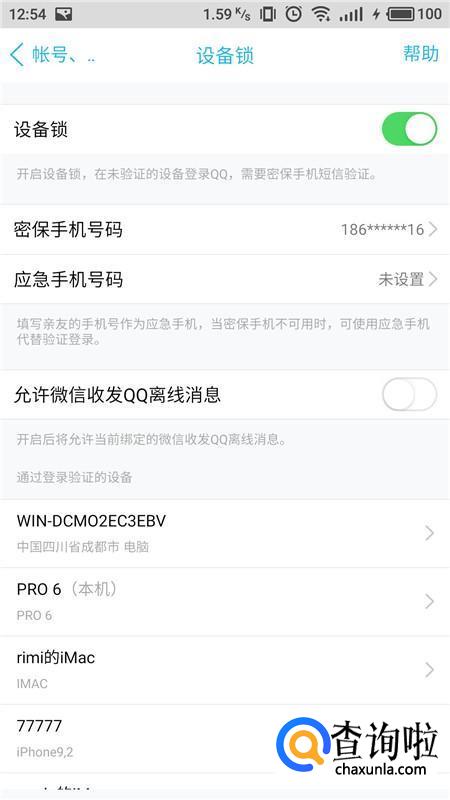The height and width of the screenshot is (800, 450).
Task: Open 帮助 help page
Action: click(x=420, y=54)
